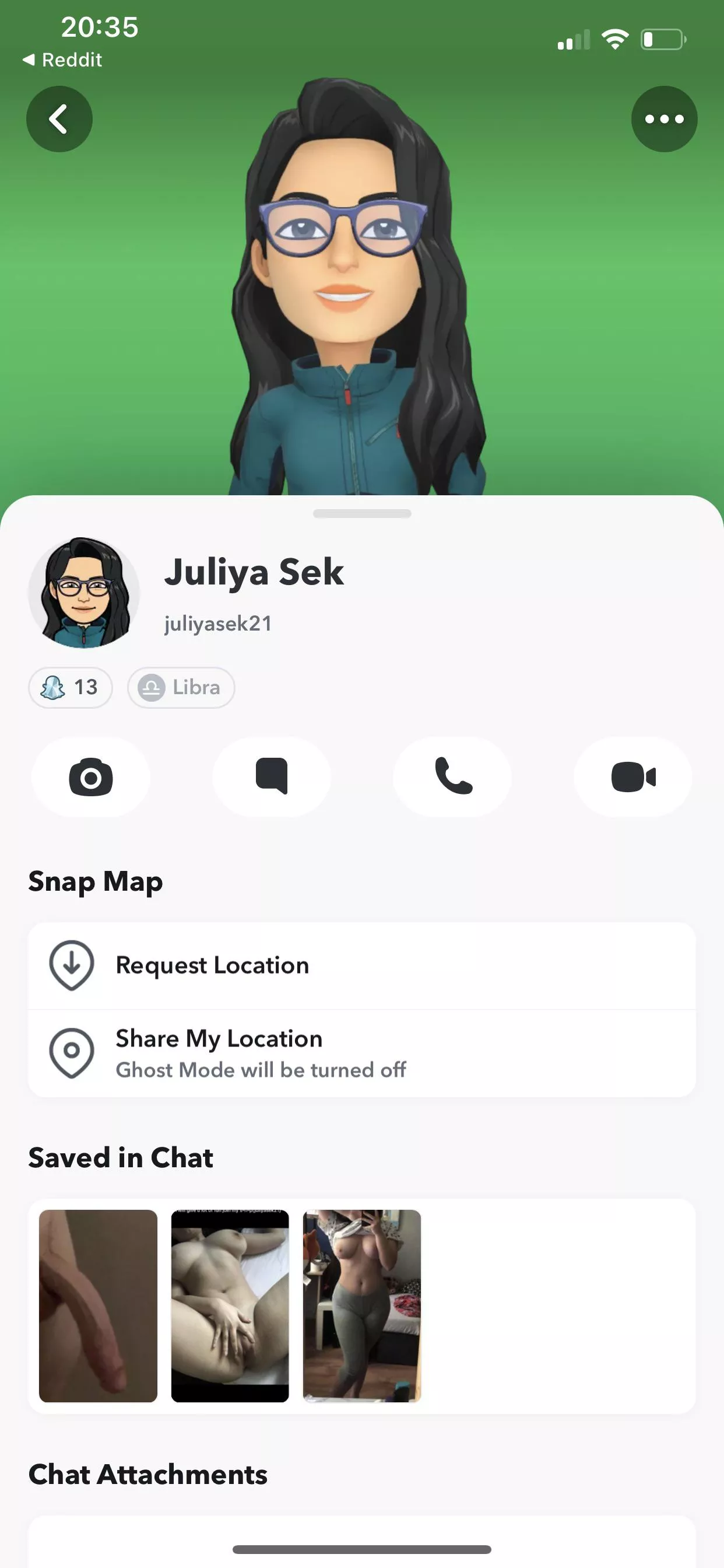This screenshot has width=724, height=1568.
Task: Open the first saved media in Saved in Chat
Action: point(98,1305)
